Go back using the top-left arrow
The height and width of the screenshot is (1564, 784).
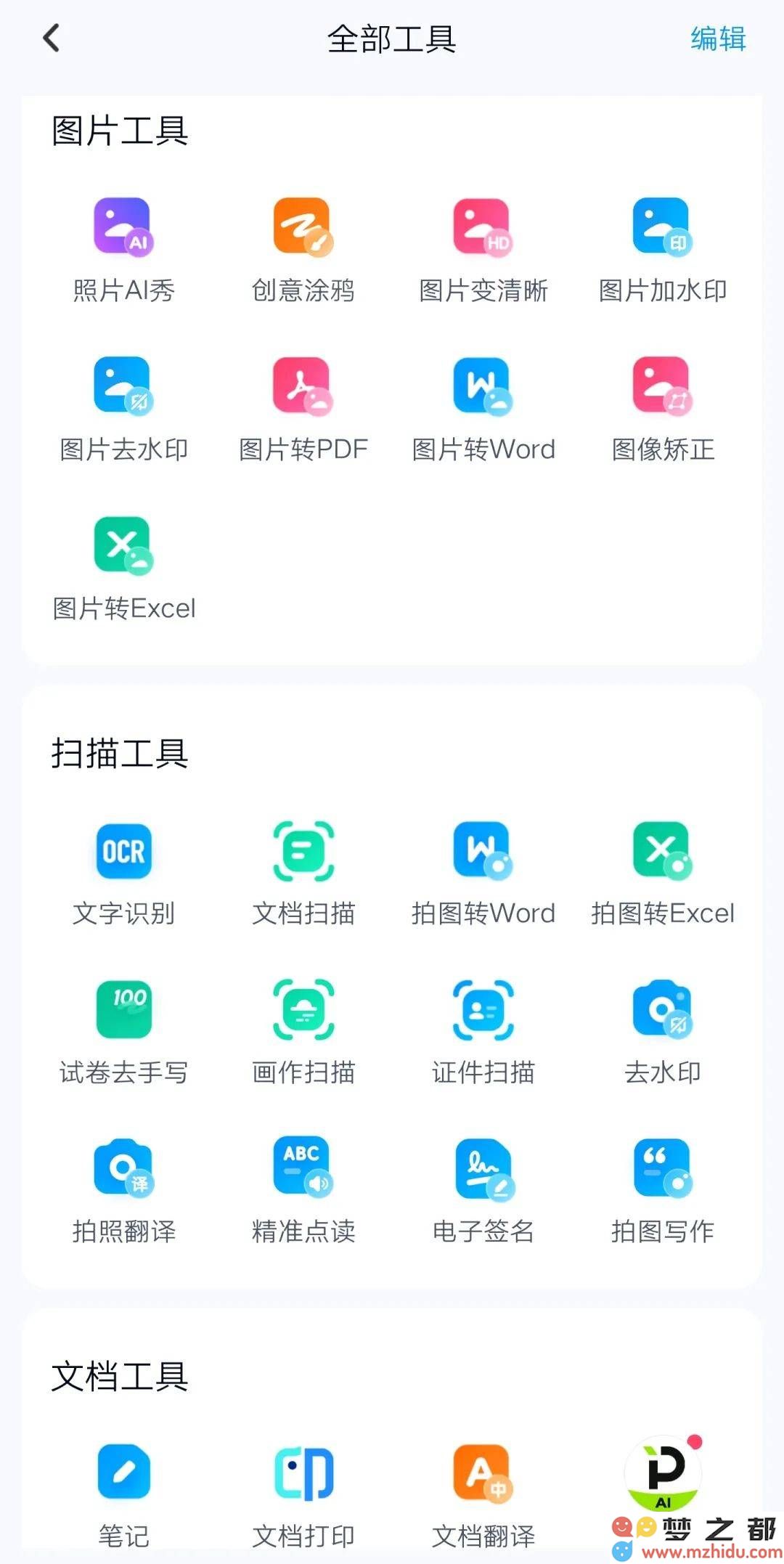coord(51,38)
